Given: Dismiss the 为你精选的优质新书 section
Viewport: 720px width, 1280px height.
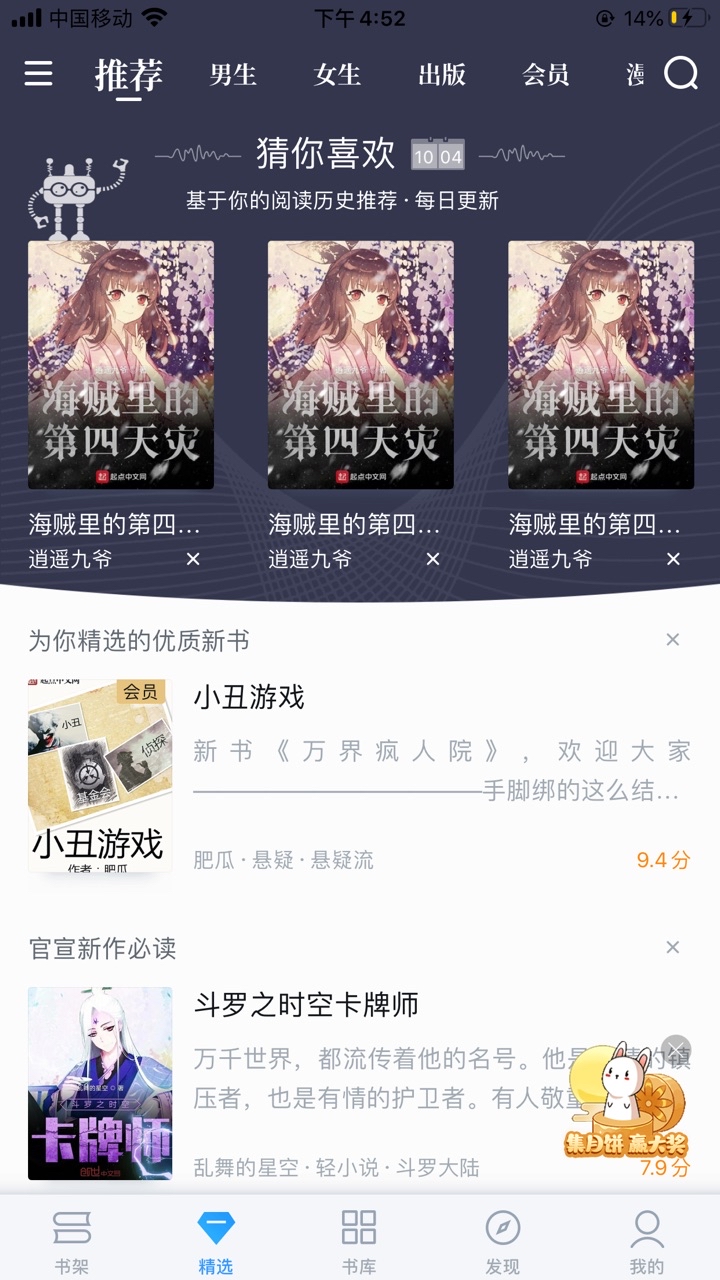Looking at the screenshot, I should pyautogui.click(x=673, y=640).
